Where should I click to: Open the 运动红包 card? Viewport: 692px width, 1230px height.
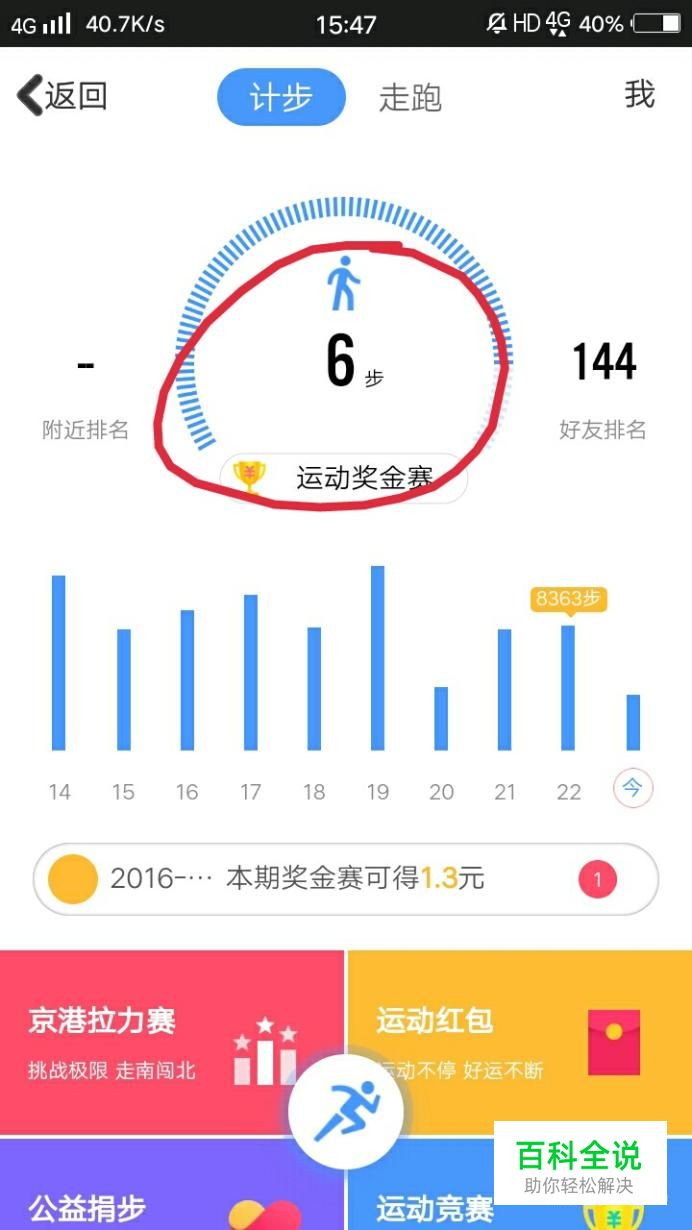coord(520,1041)
